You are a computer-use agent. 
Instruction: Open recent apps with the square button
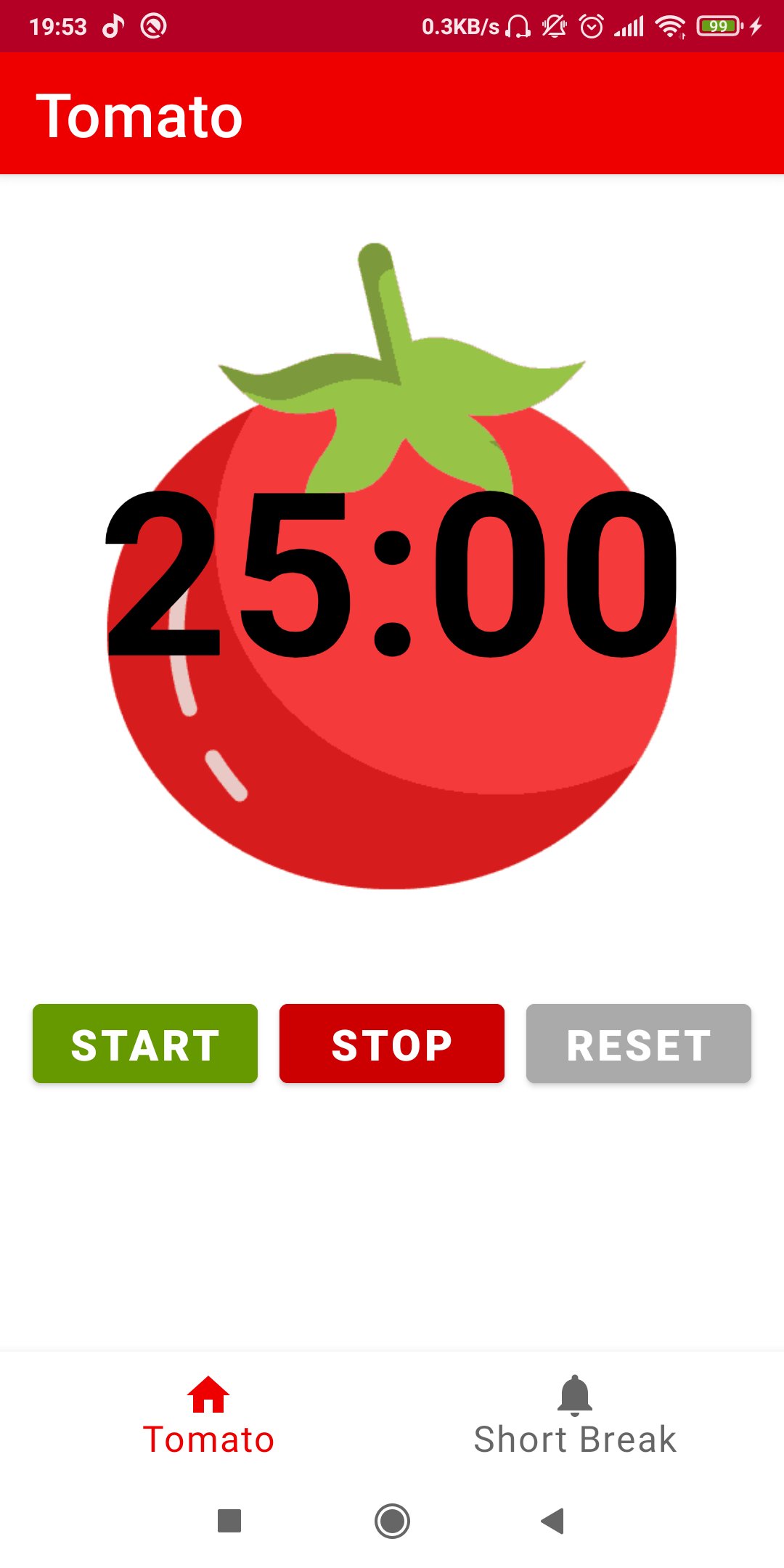pyautogui.click(x=229, y=1521)
